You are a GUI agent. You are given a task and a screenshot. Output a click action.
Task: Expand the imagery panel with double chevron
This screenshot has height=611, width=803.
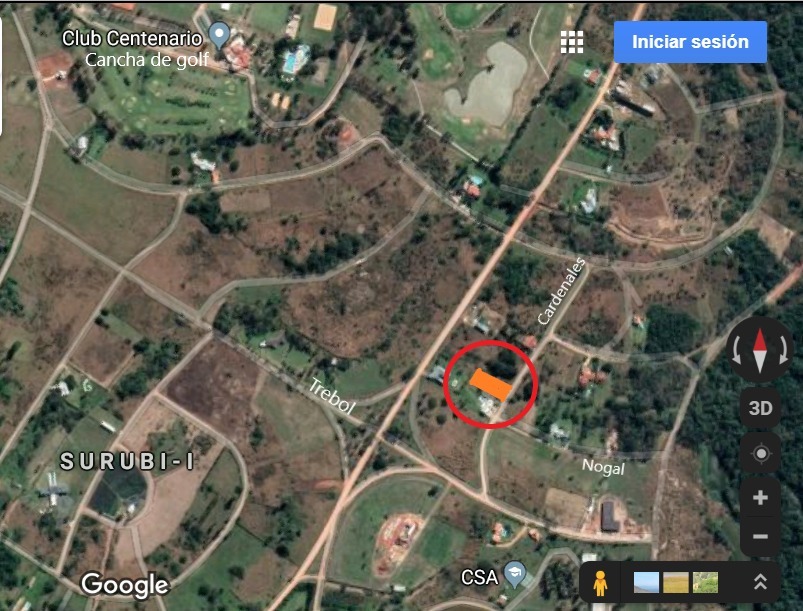761,583
